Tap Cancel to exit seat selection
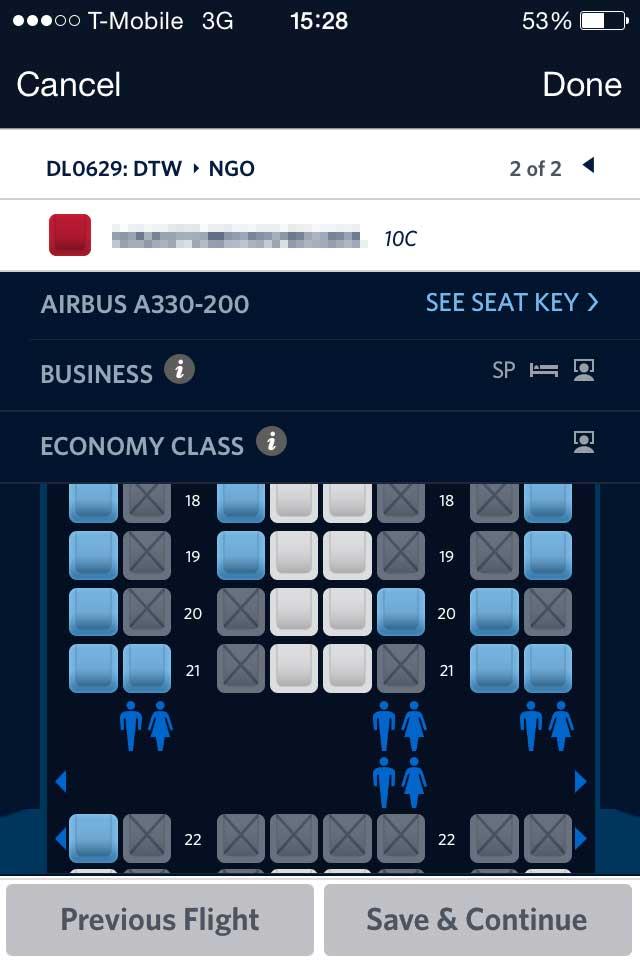Screen dimensions: 640x960 (x=68, y=84)
